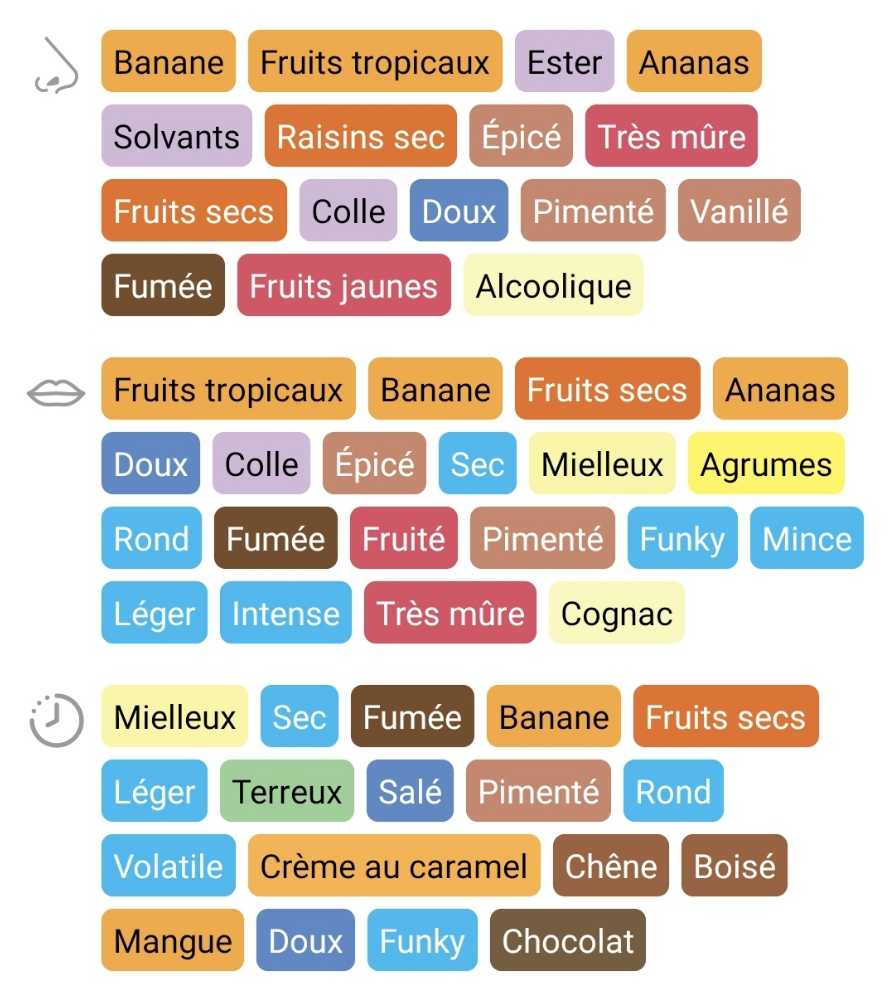Select the Ester aroma chip
The height and width of the screenshot is (1000, 894).
565,62
